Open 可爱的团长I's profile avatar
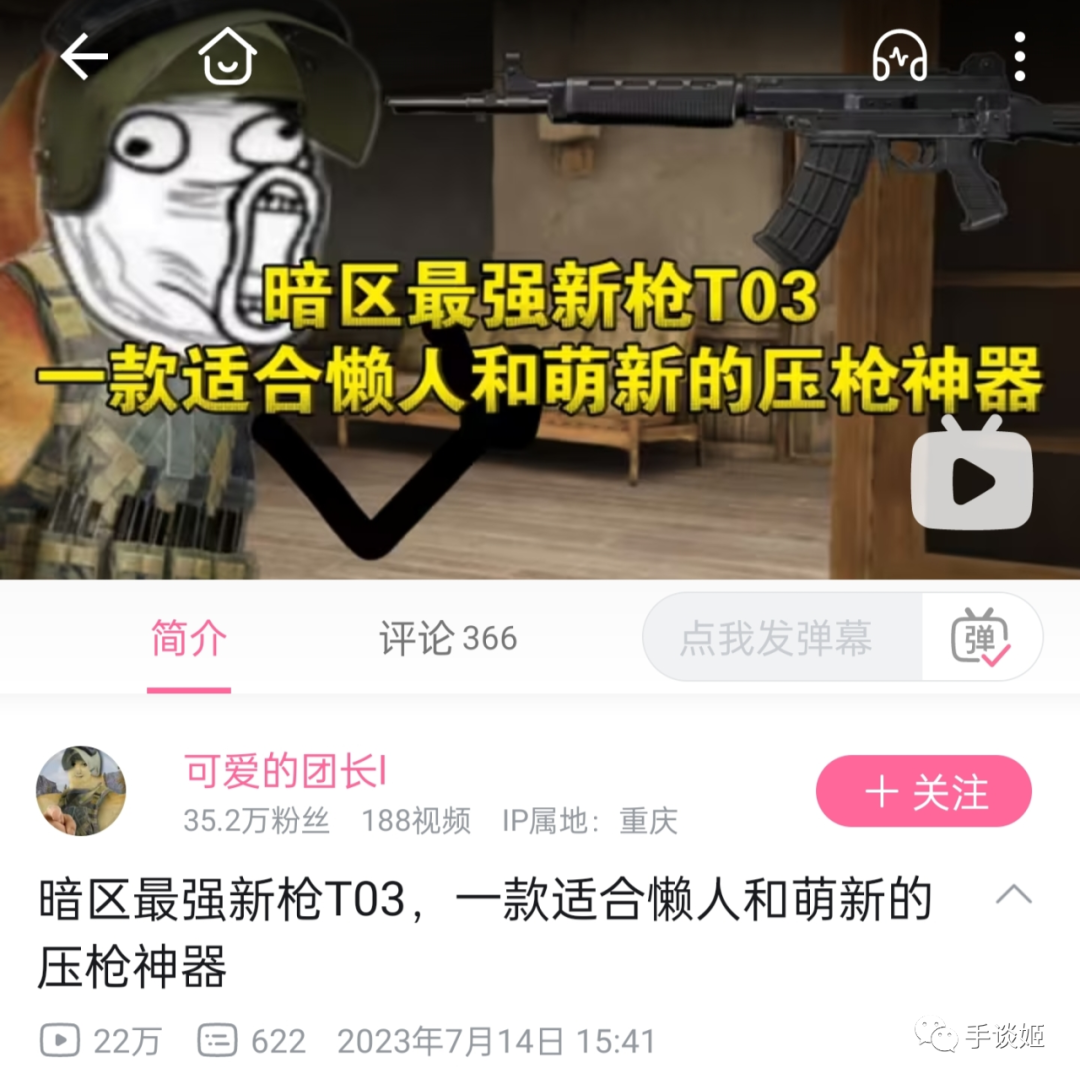Image resolution: width=1080 pixels, height=1084 pixels. tap(81, 790)
